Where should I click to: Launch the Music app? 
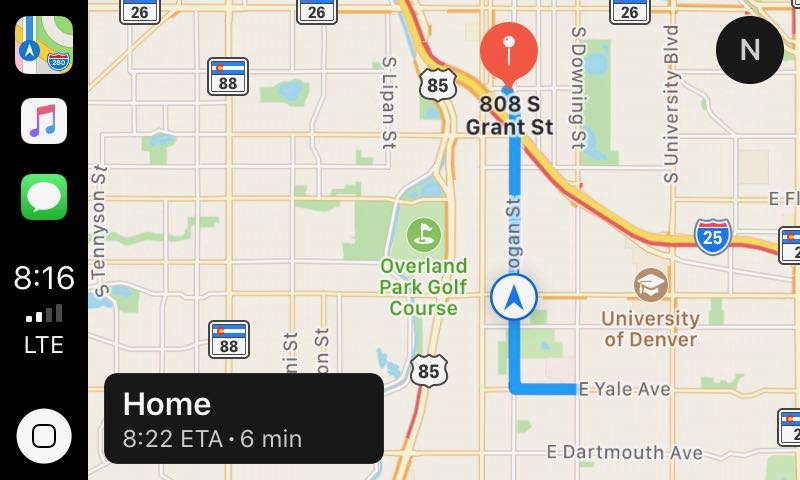click(x=44, y=121)
